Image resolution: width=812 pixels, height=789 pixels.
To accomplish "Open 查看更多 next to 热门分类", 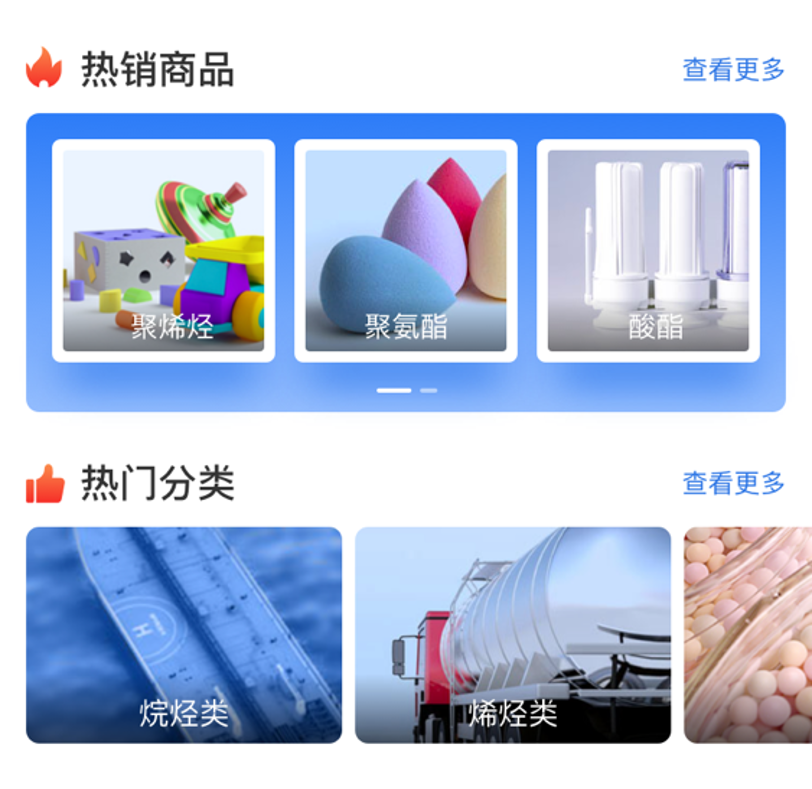I will click(x=733, y=483).
